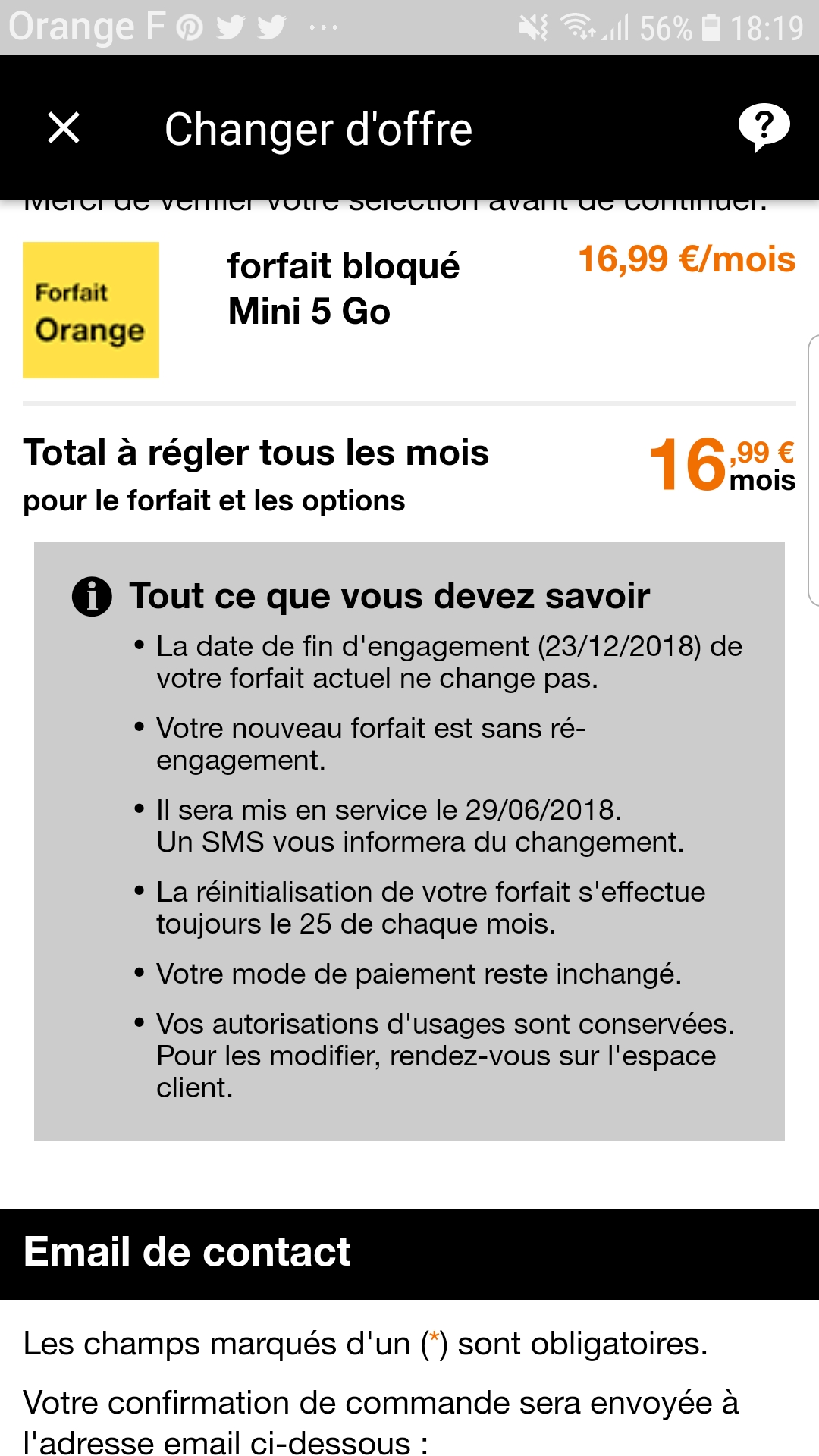Viewport: 819px width, 1456px height.
Task: Tap the Wi-Fi status icon
Action: pos(579,25)
